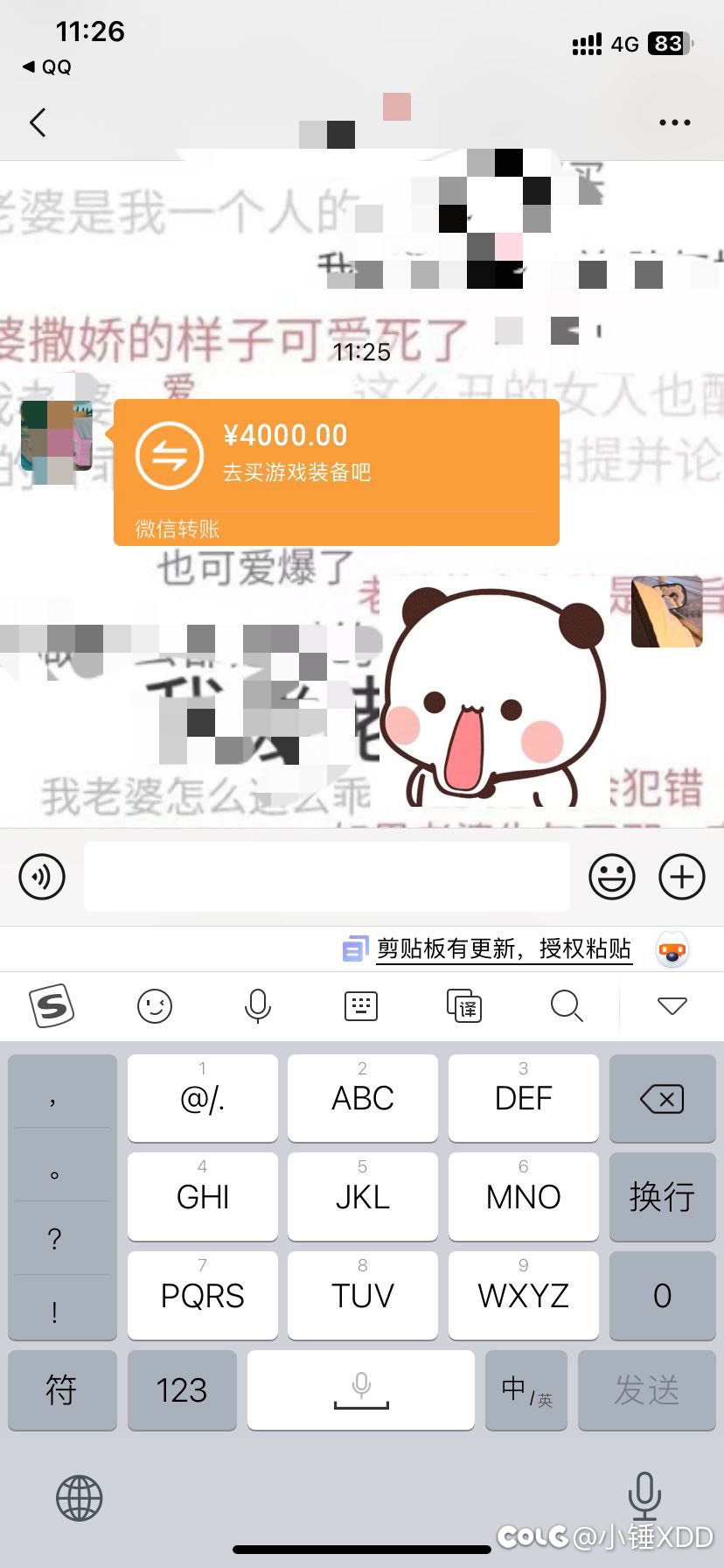This screenshot has height=1568, width=724.
Task: Open keyboard search tool
Action: pyautogui.click(x=567, y=1006)
